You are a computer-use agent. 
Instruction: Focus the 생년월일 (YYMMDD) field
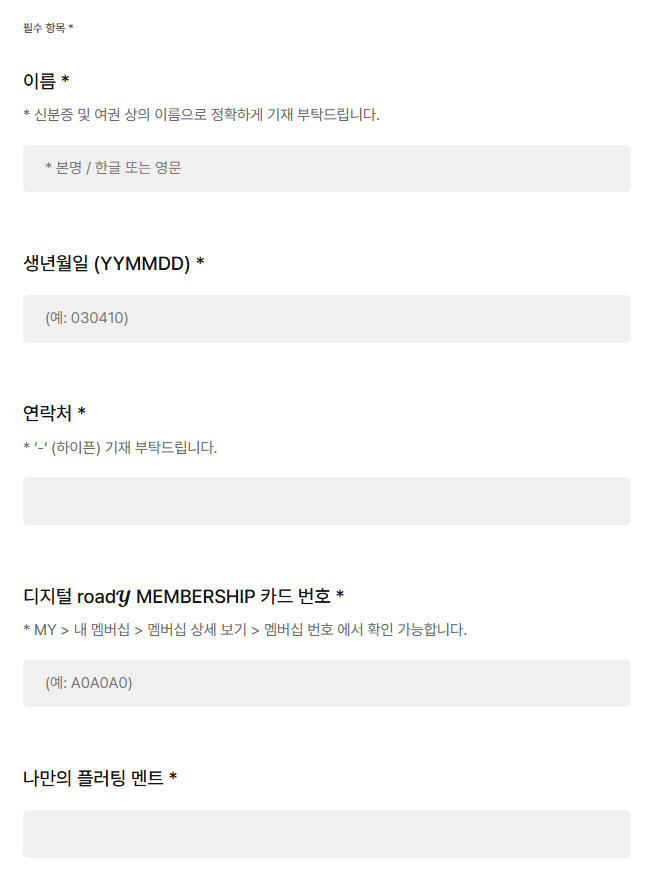pos(326,318)
